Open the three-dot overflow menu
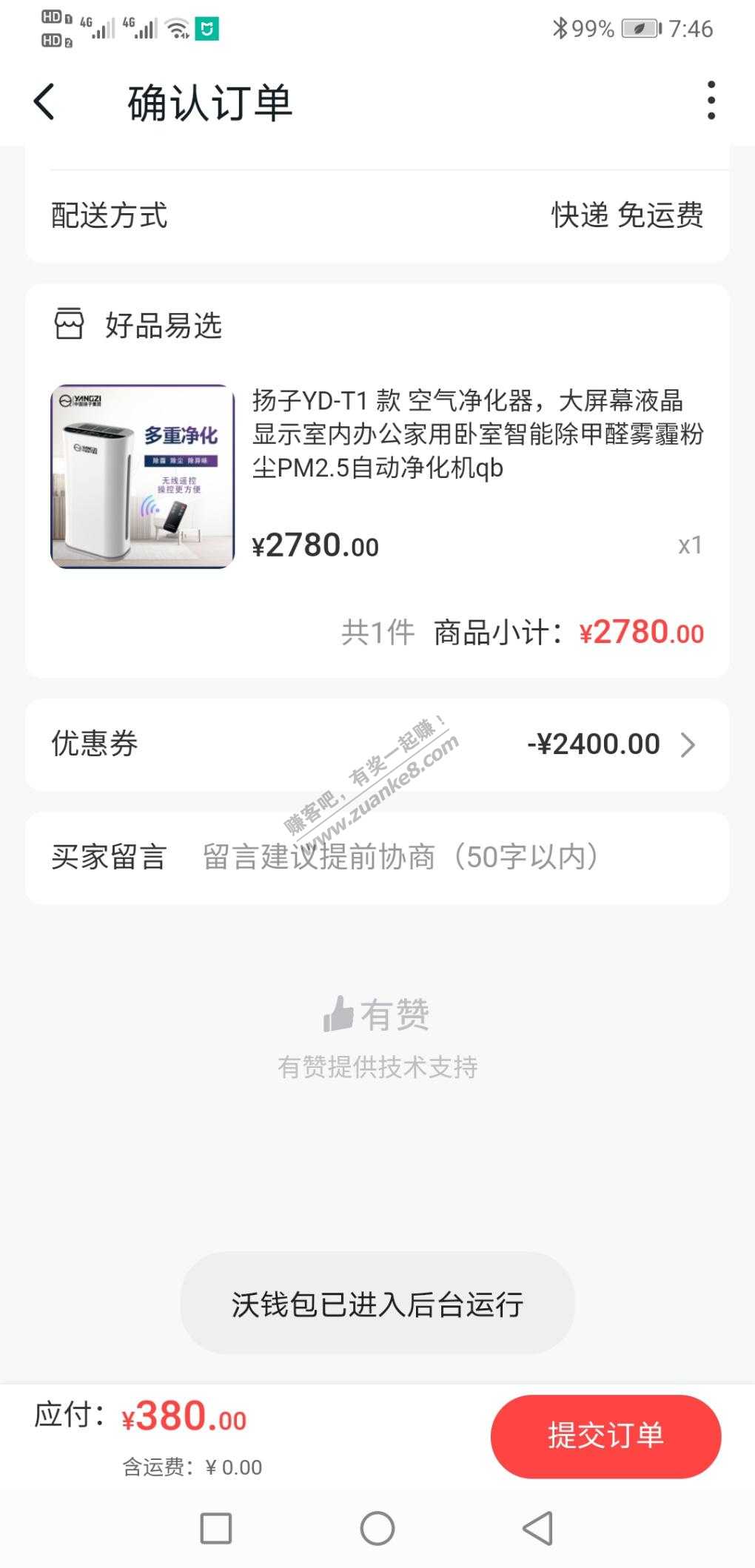 click(711, 101)
